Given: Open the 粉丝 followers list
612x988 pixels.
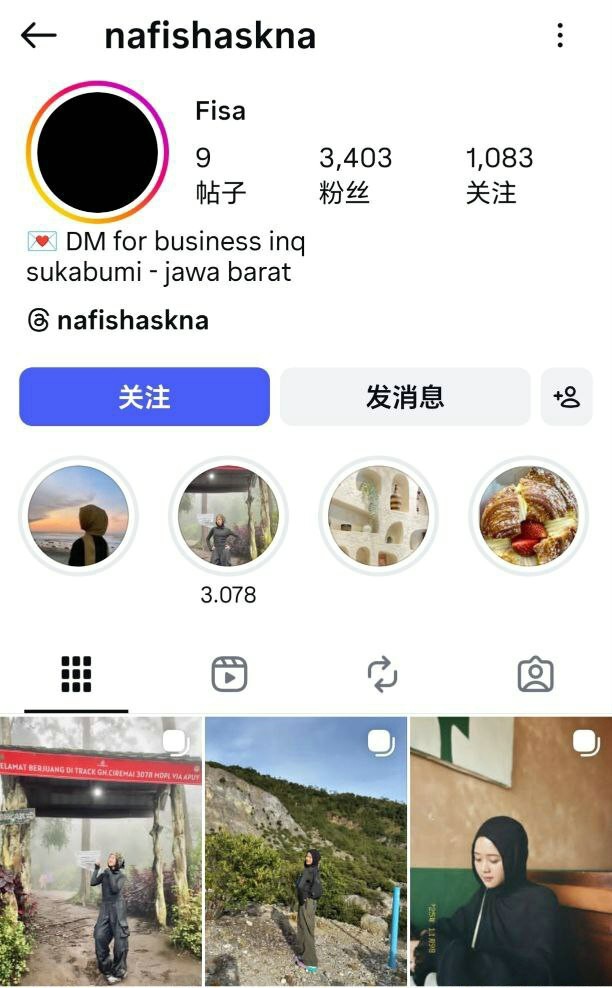Looking at the screenshot, I should point(355,174).
